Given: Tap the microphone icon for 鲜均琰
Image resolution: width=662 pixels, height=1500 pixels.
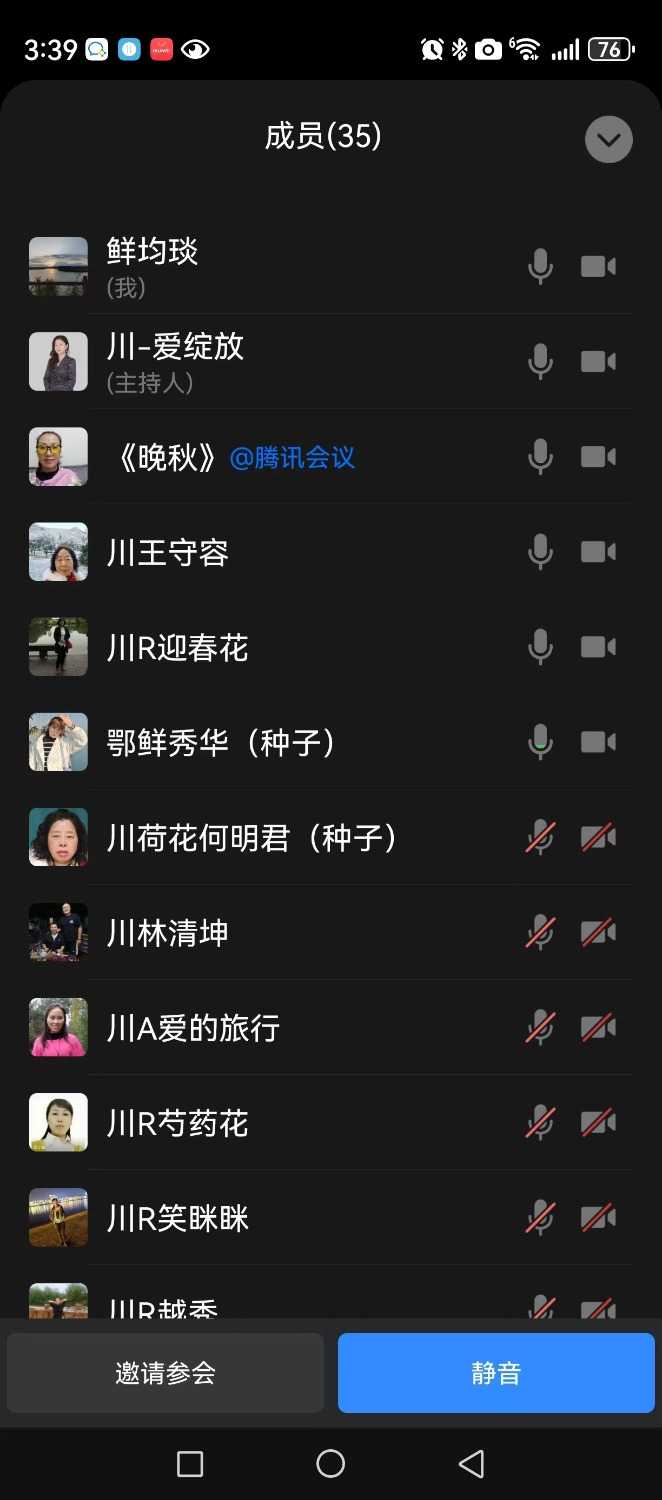Looking at the screenshot, I should pyautogui.click(x=540, y=267).
